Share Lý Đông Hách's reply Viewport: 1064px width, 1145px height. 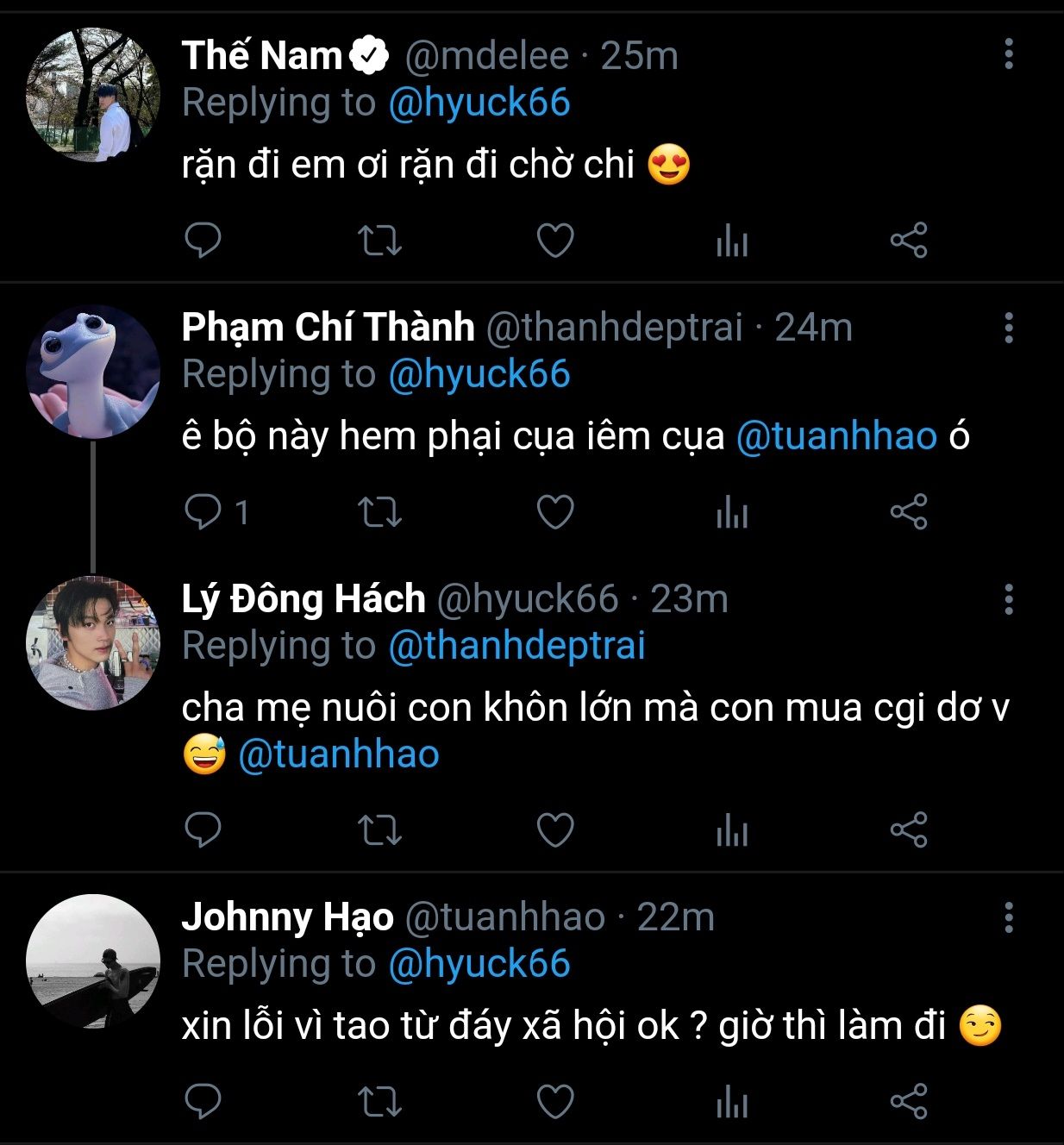coord(908,830)
